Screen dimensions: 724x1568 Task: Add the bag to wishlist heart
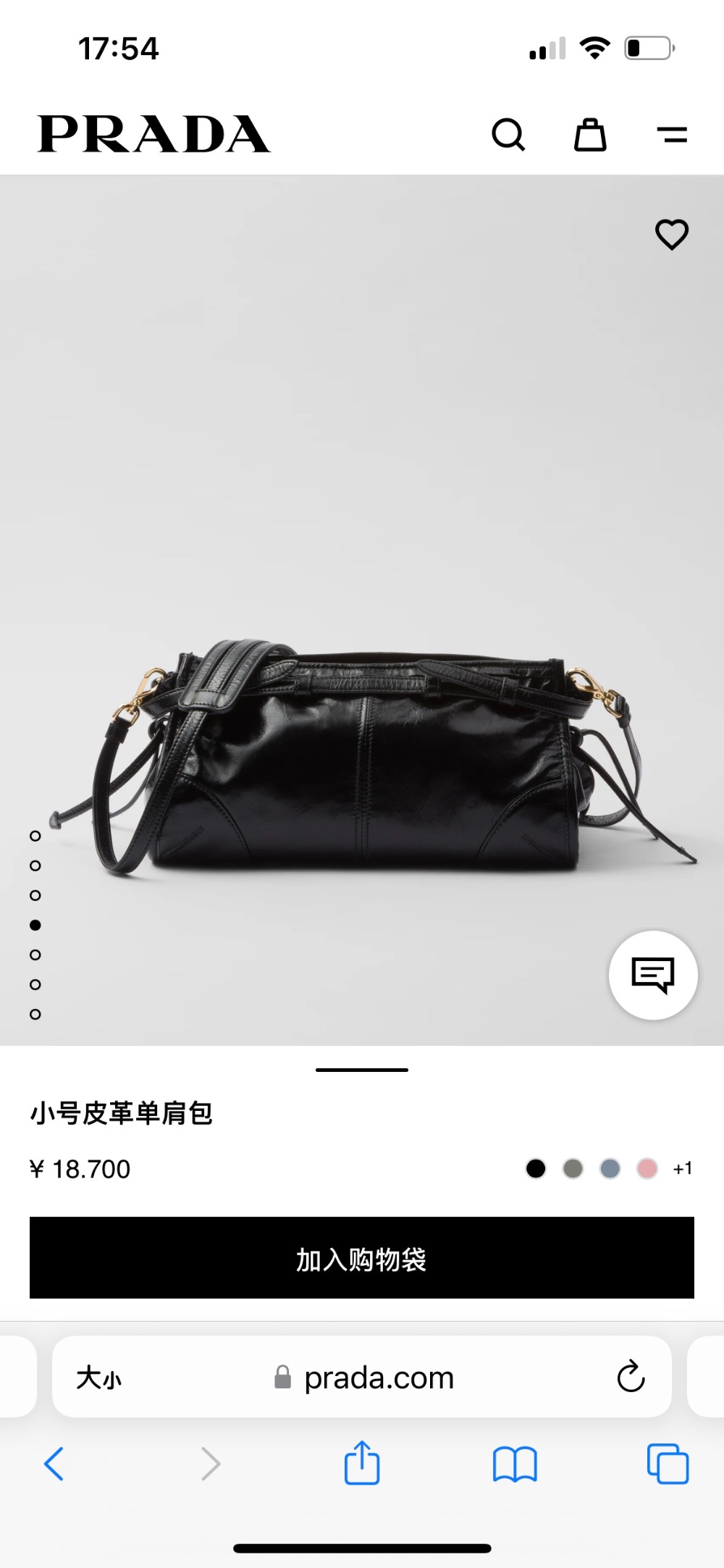point(672,234)
